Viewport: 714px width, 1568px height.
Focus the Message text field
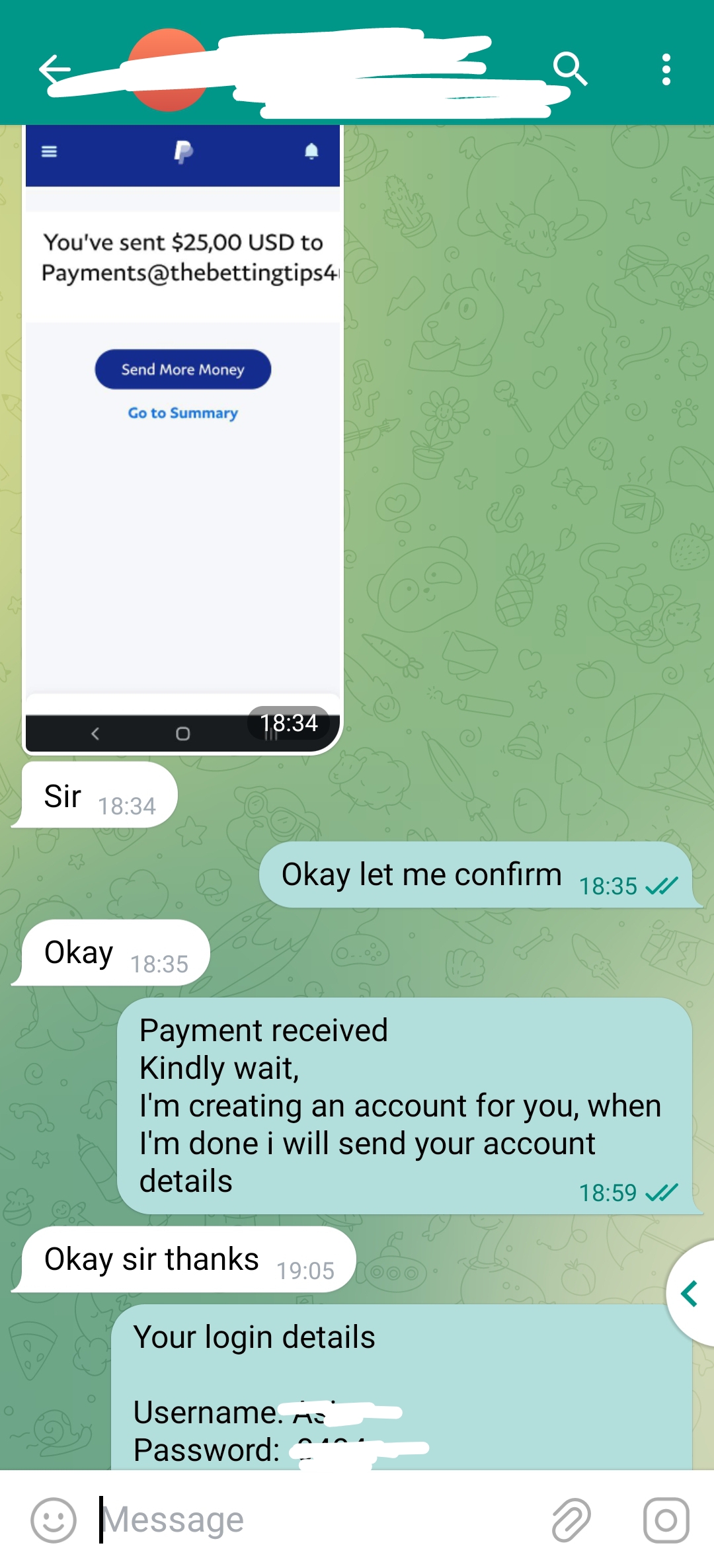coord(317,1520)
